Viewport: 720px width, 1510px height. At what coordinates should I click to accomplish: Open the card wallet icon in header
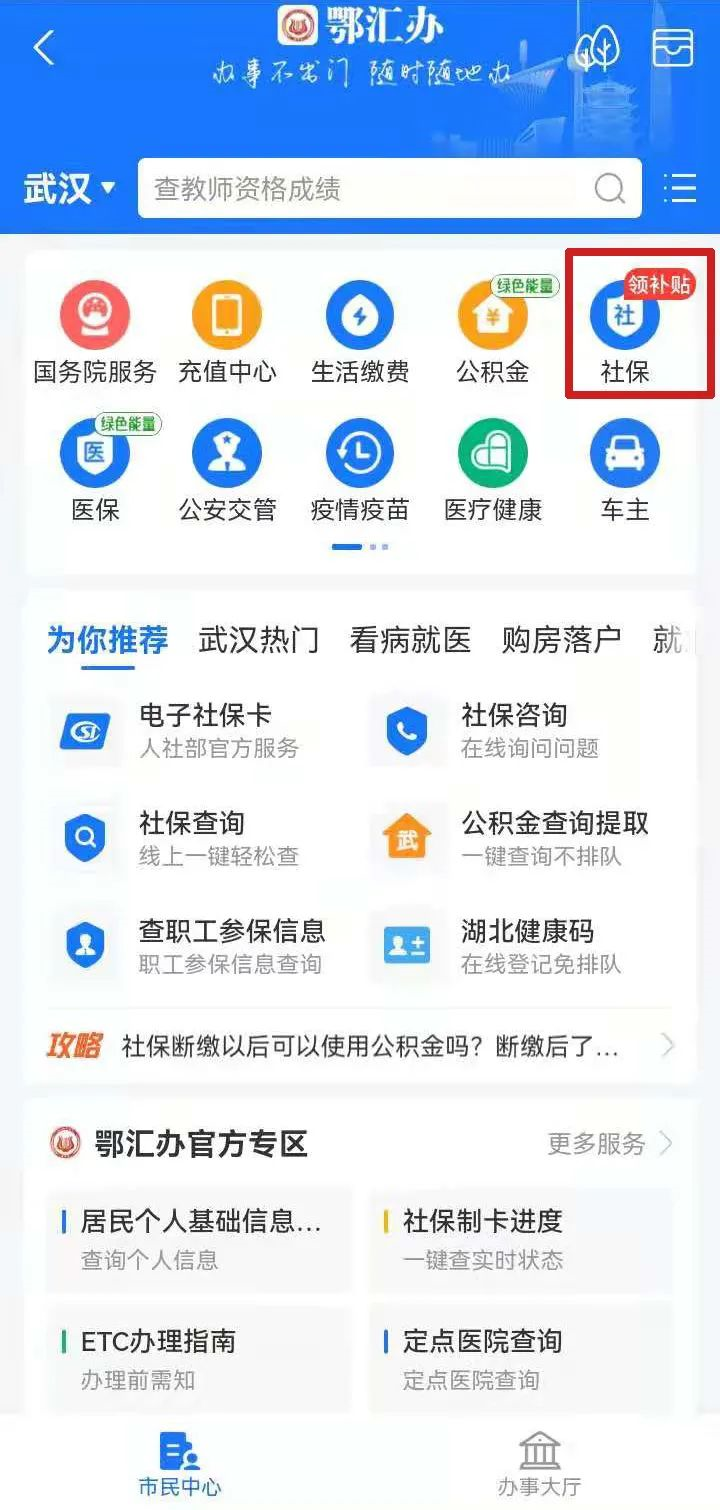[673, 47]
